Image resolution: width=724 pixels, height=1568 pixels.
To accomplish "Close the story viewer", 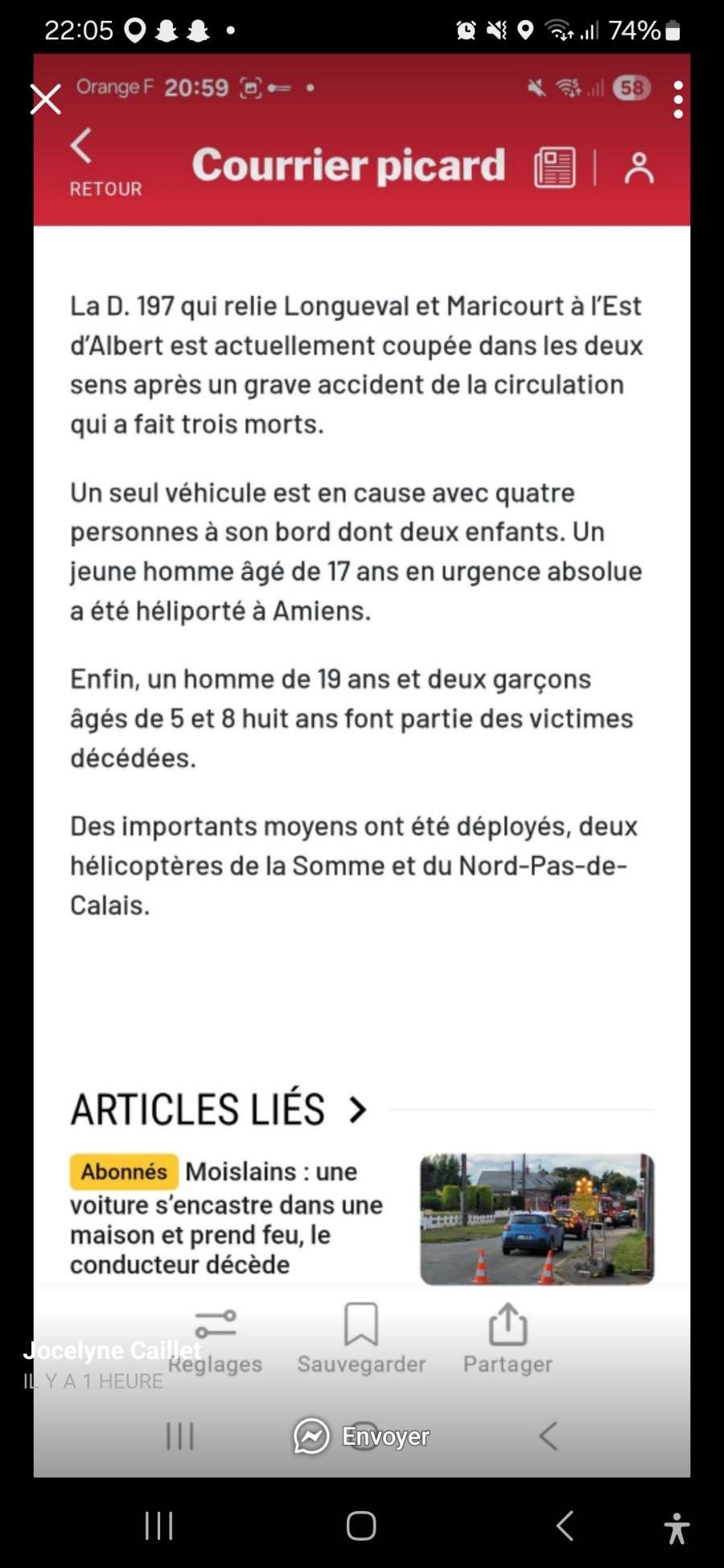I will [x=46, y=100].
